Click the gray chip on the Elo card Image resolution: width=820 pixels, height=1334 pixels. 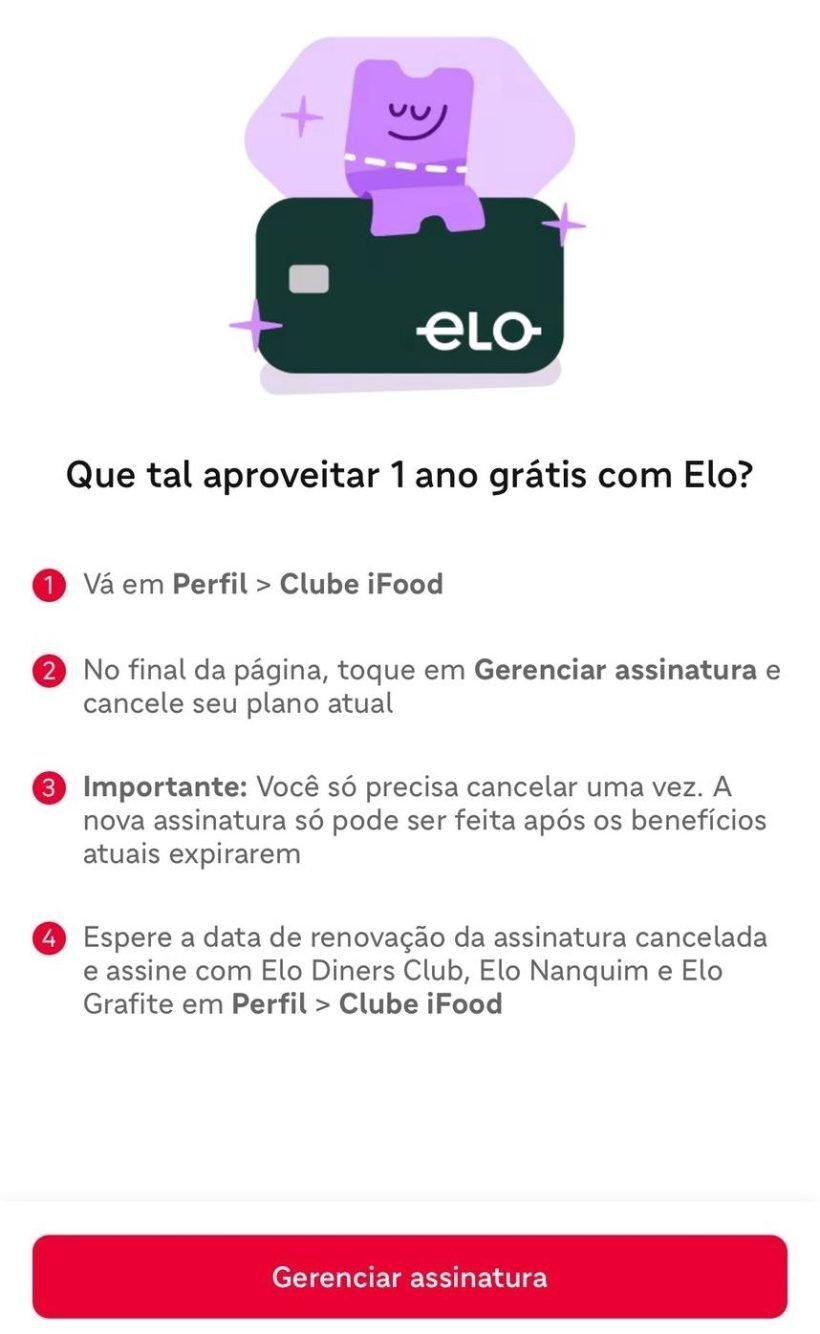(x=310, y=279)
